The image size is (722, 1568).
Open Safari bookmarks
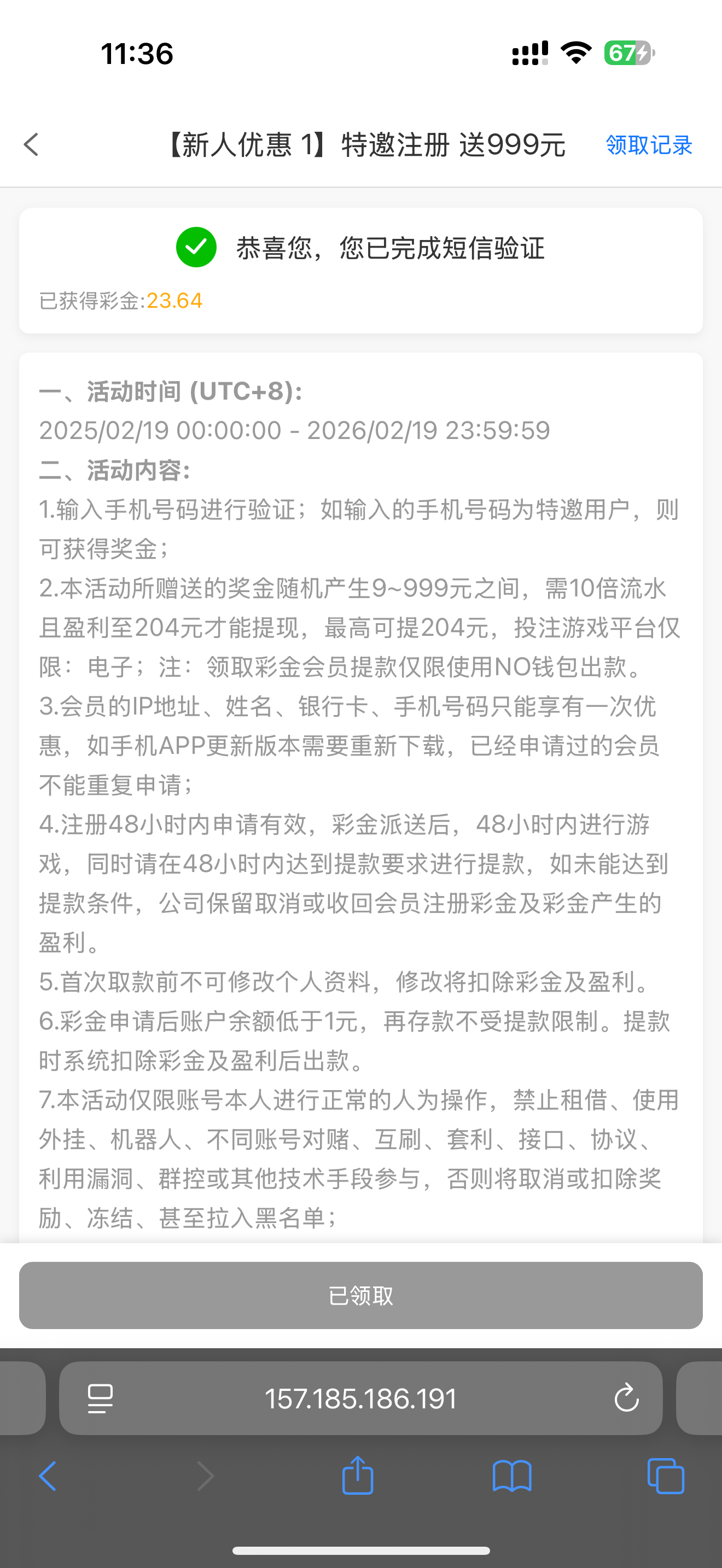pyautogui.click(x=512, y=1476)
